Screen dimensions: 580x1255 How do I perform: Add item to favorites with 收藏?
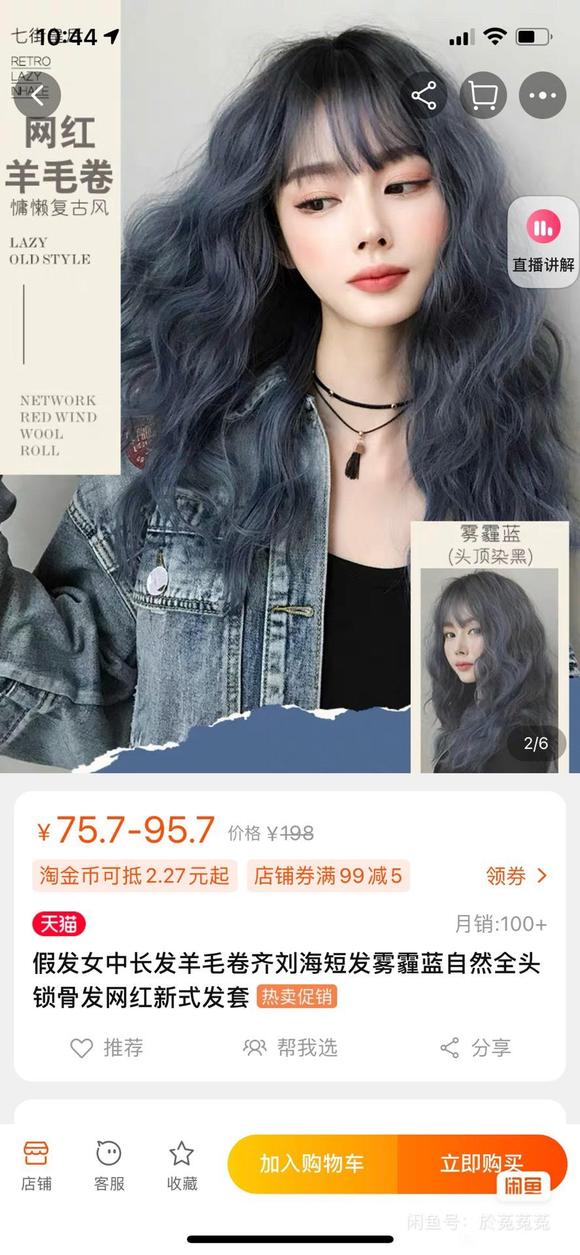tap(182, 1166)
